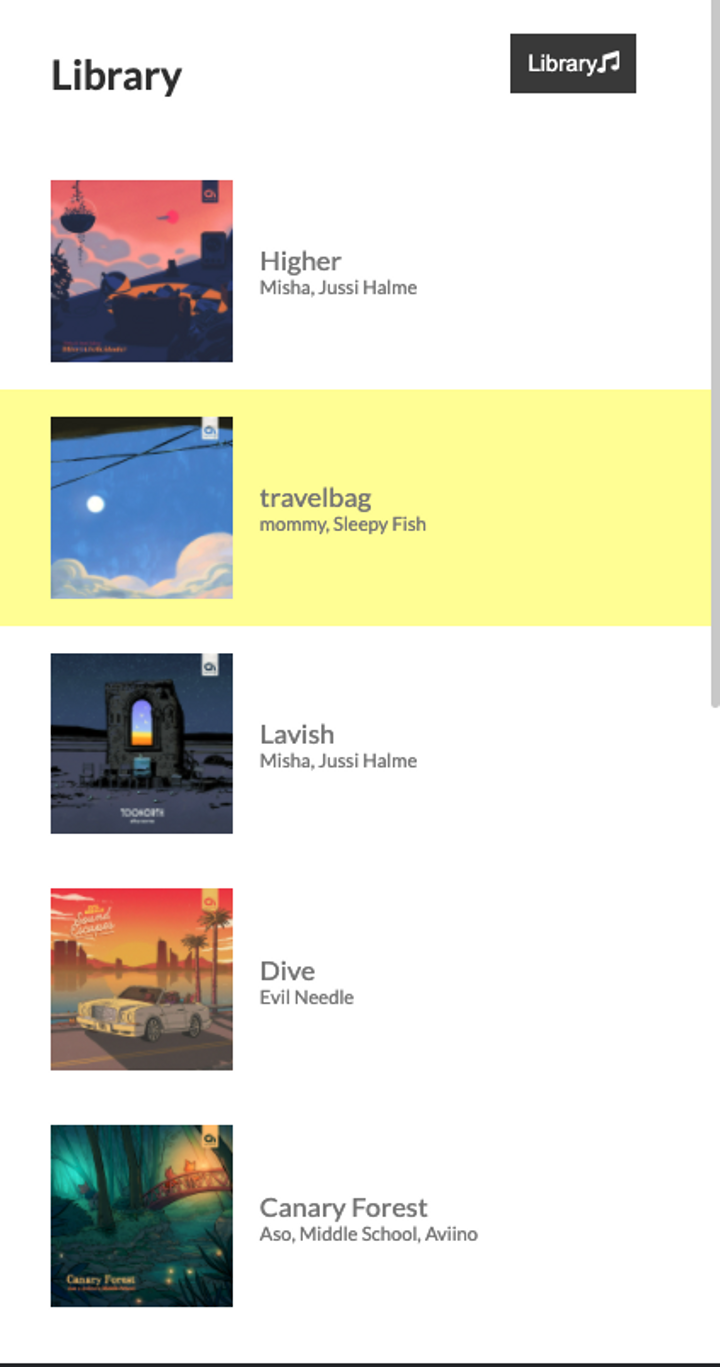720x1367 pixels.
Task: Choose Lavish from the library list
Action: coord(297,744)
